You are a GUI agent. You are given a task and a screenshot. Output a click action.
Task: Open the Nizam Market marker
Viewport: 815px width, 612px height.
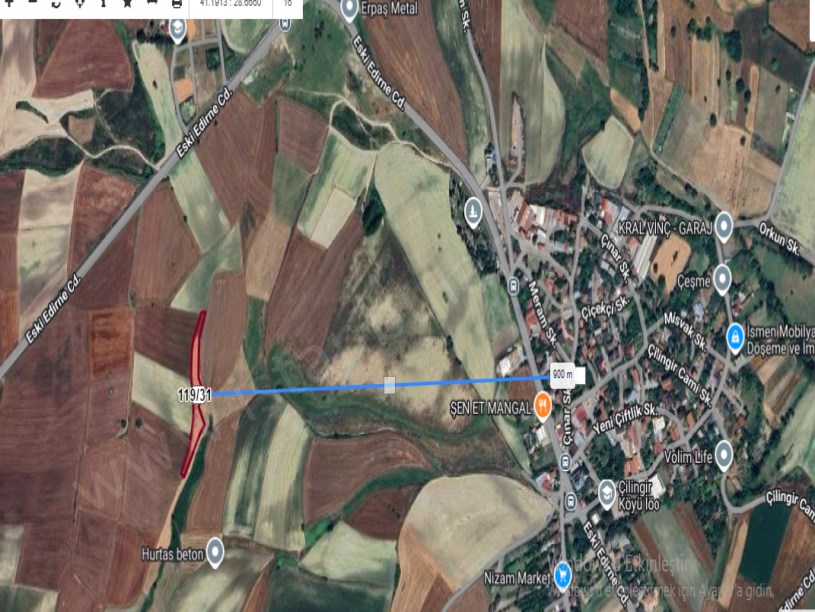(565, 574)
